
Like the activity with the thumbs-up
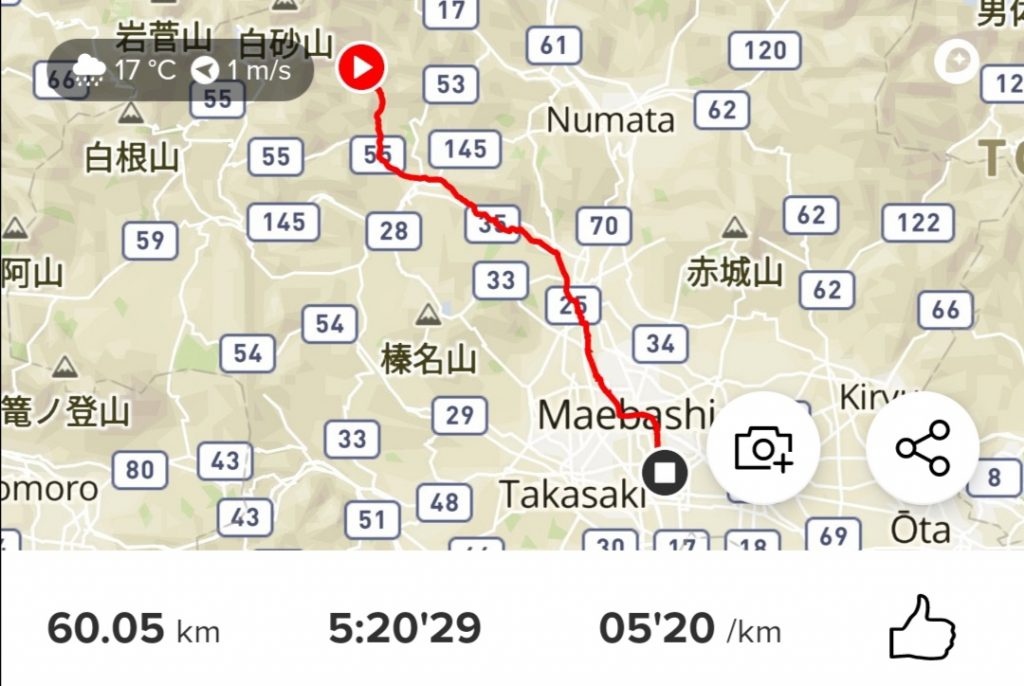(x=922, y=631)
